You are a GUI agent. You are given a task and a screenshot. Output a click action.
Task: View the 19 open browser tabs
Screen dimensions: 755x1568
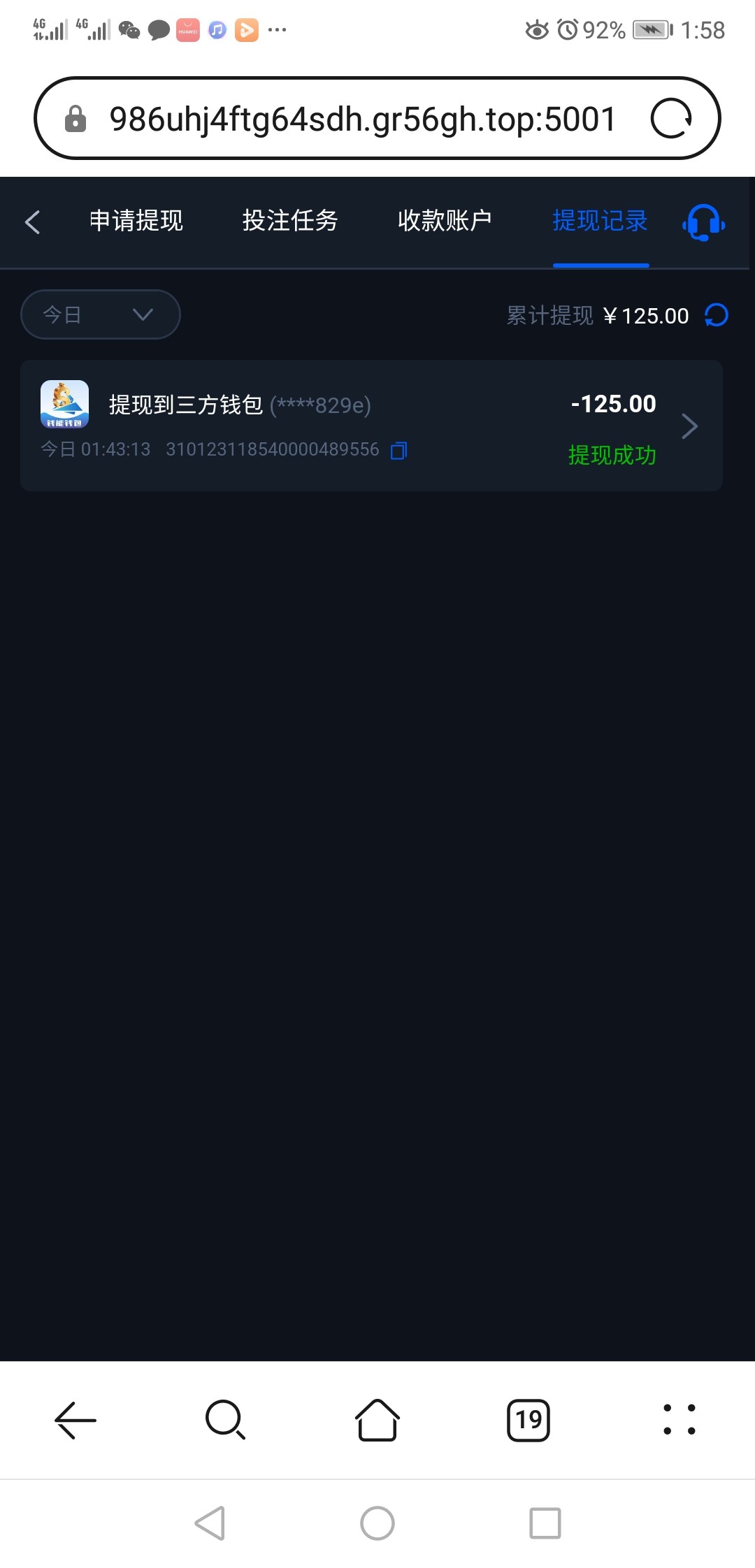tap(528, 1420)
